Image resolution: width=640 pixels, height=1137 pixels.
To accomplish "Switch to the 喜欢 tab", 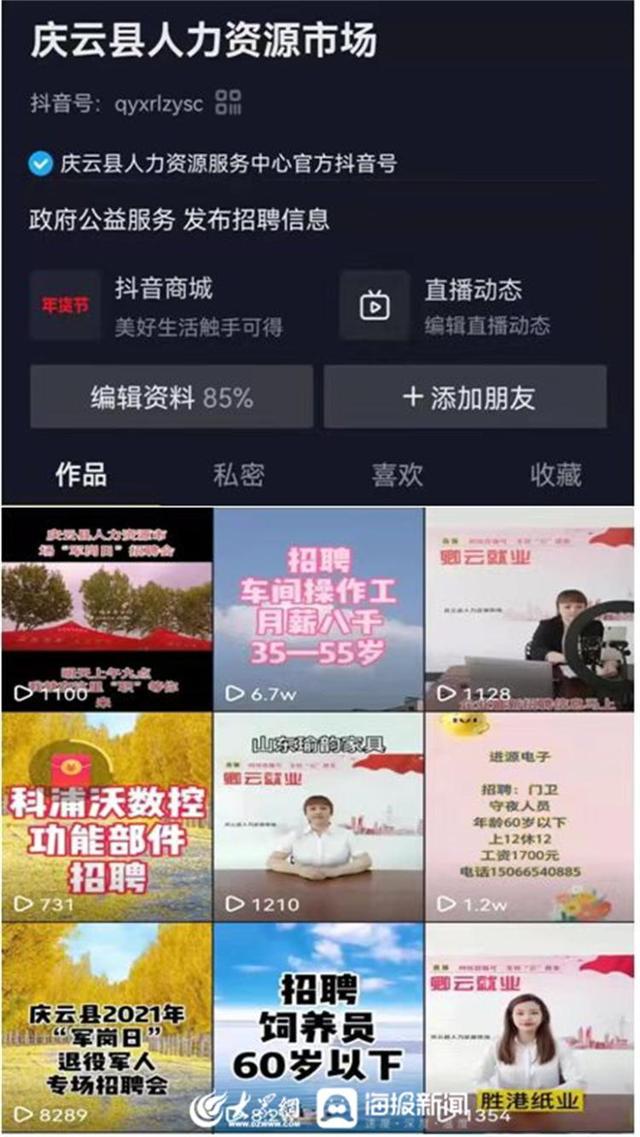I will [x=397, y=474].
